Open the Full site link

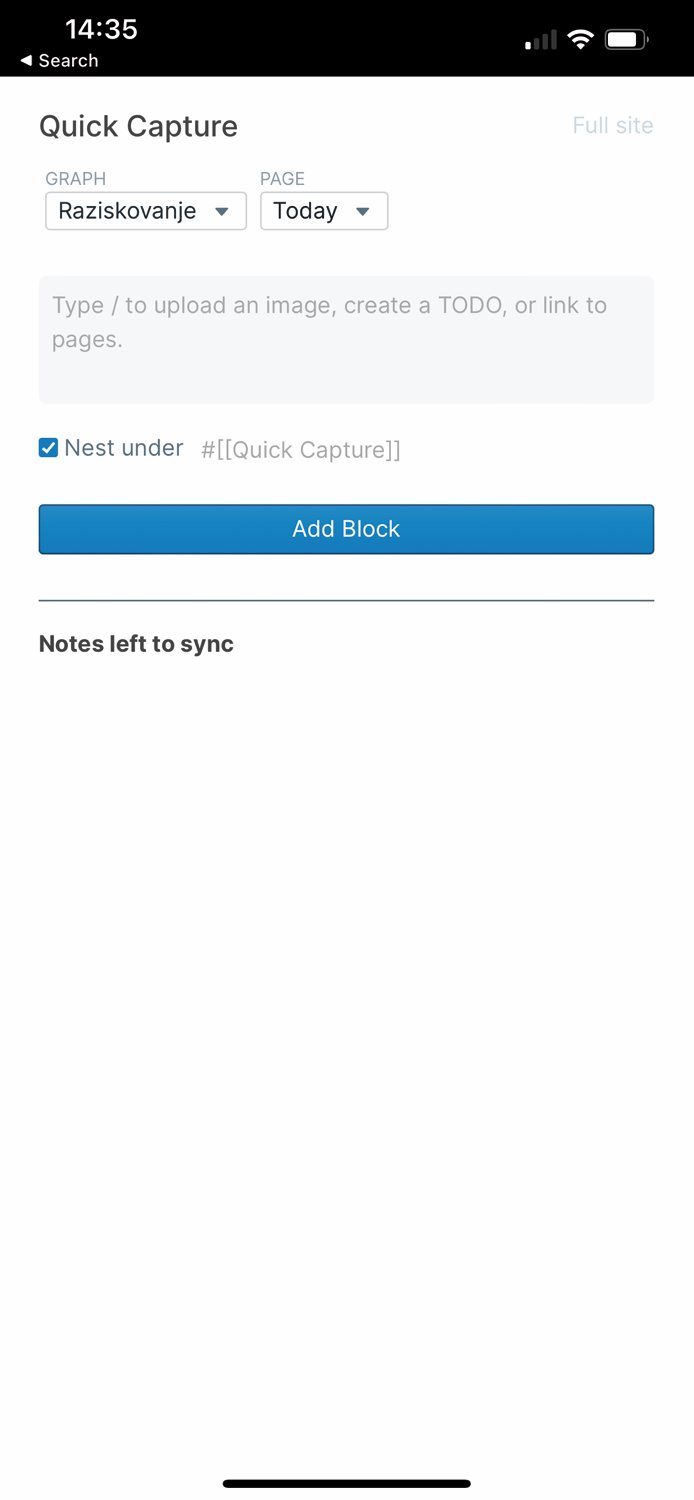coord(612,125)
